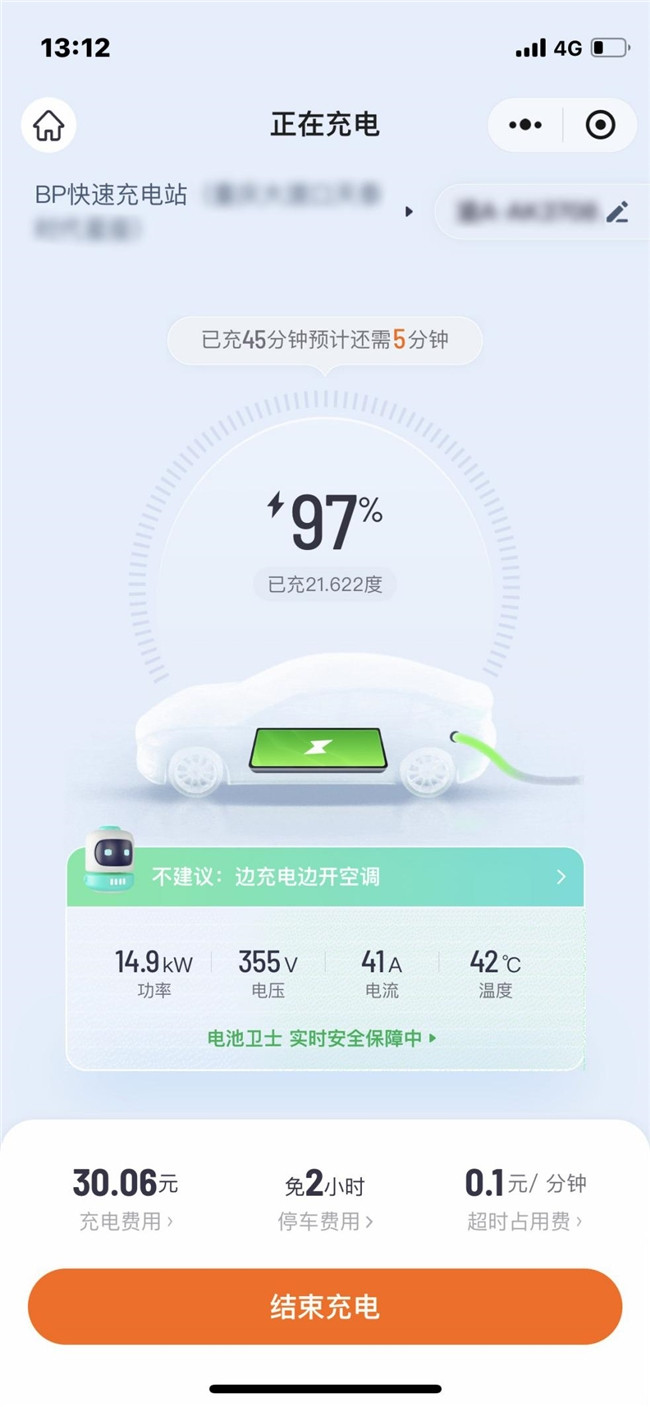This screenshot has width=650, height=1407.
Task: Tap 结束充电 to stop charging
Action: [325, 1307]
